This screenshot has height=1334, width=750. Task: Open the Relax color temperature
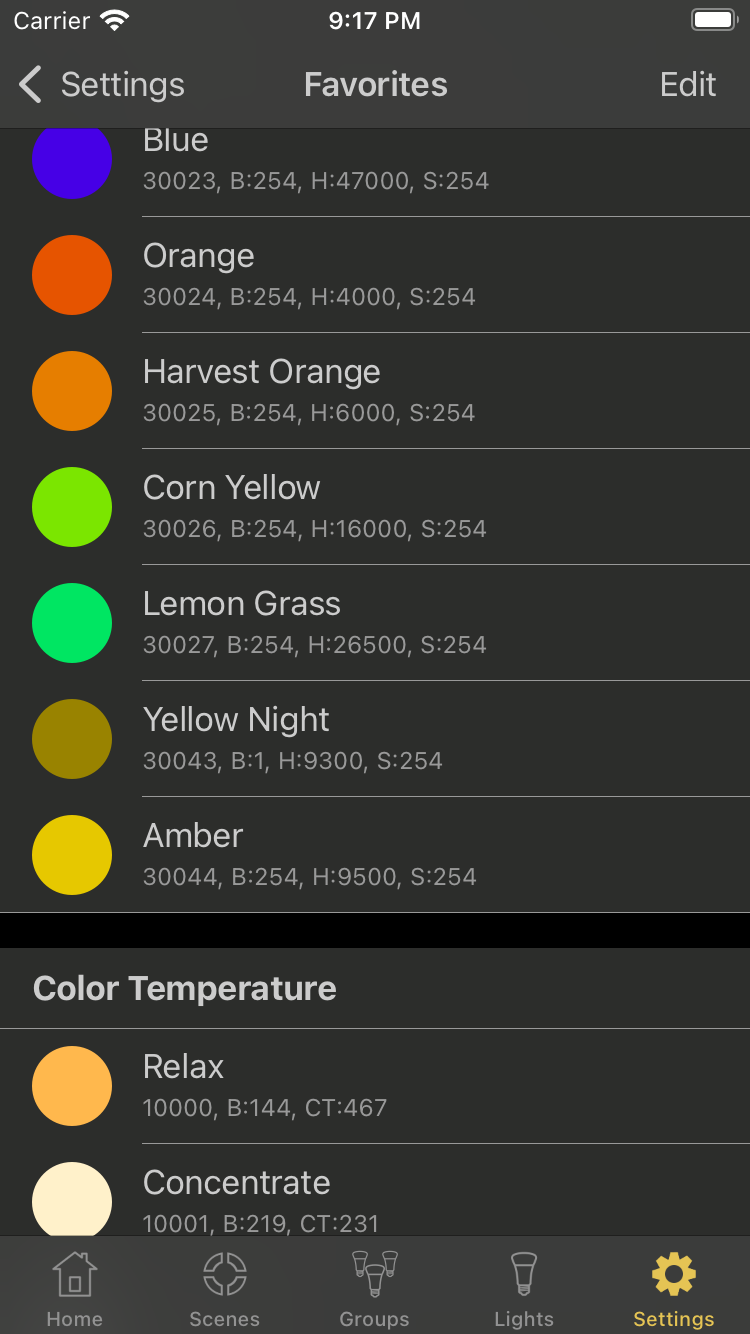click(375, 1086)
